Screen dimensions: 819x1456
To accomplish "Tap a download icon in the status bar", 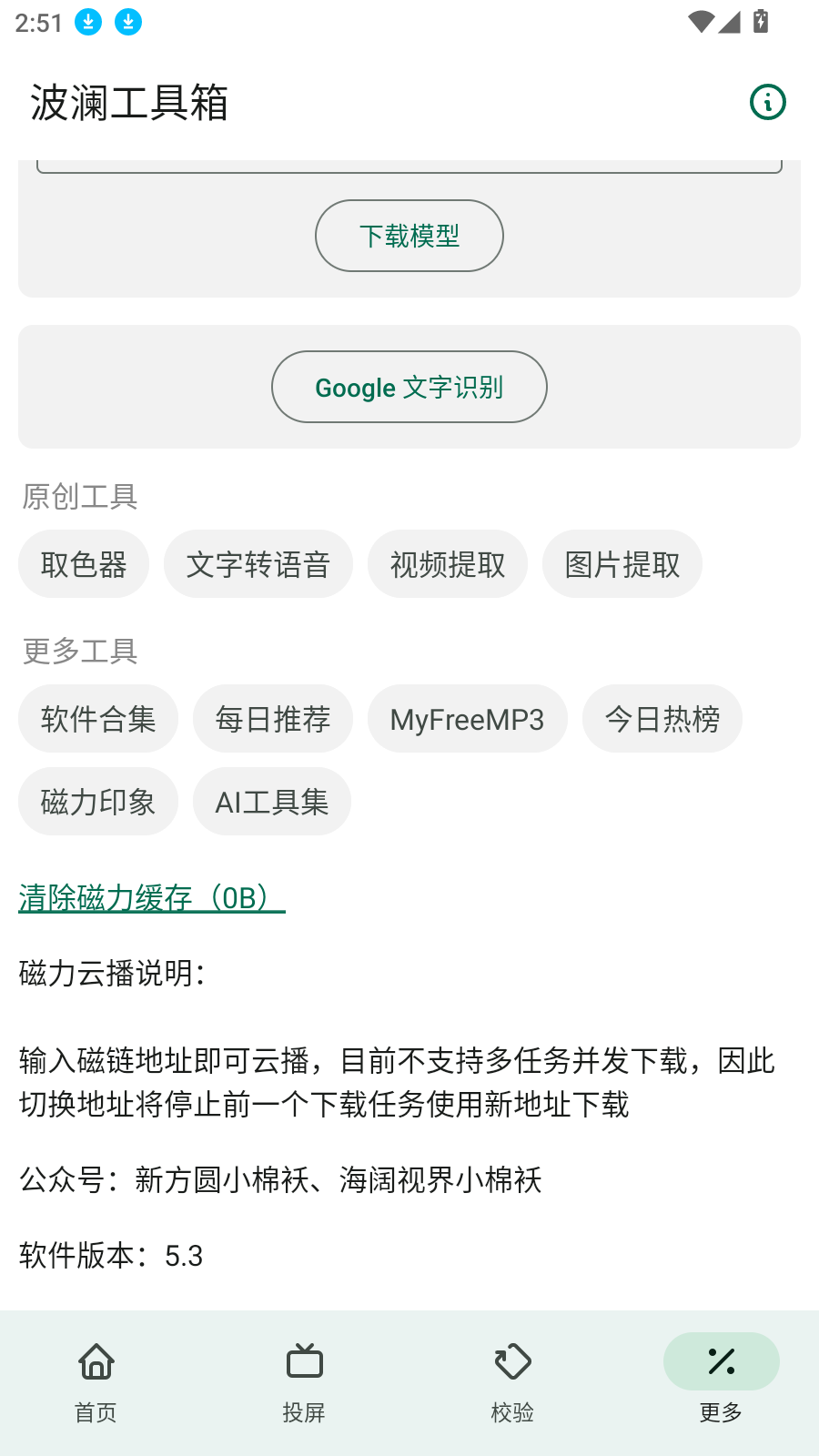I will click(x=87, y=22).
